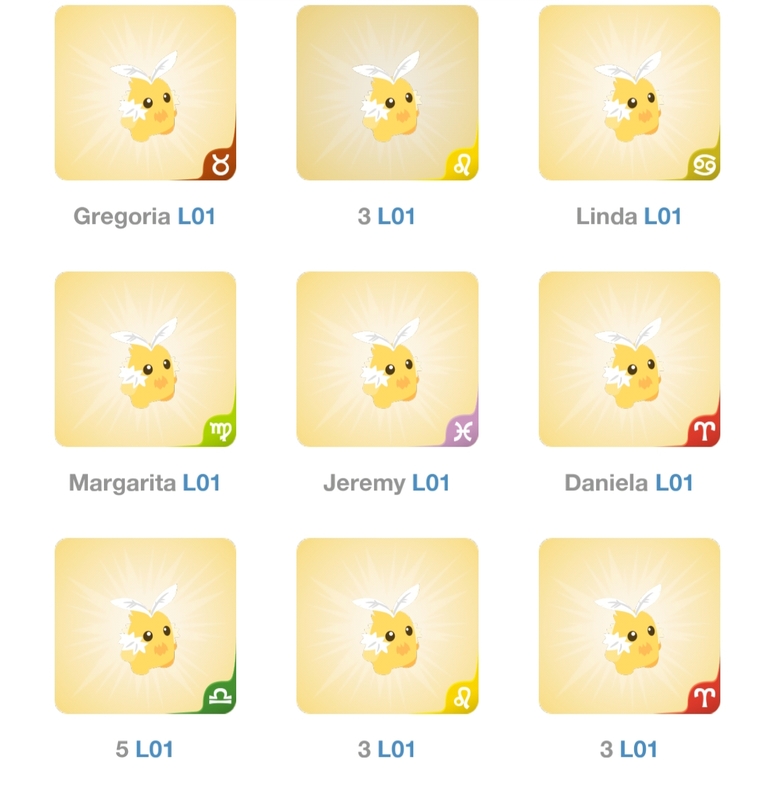Select the pet named 5 with Libra badge
The width and height of the screenshot is (775, 800).
pos(145,626)
